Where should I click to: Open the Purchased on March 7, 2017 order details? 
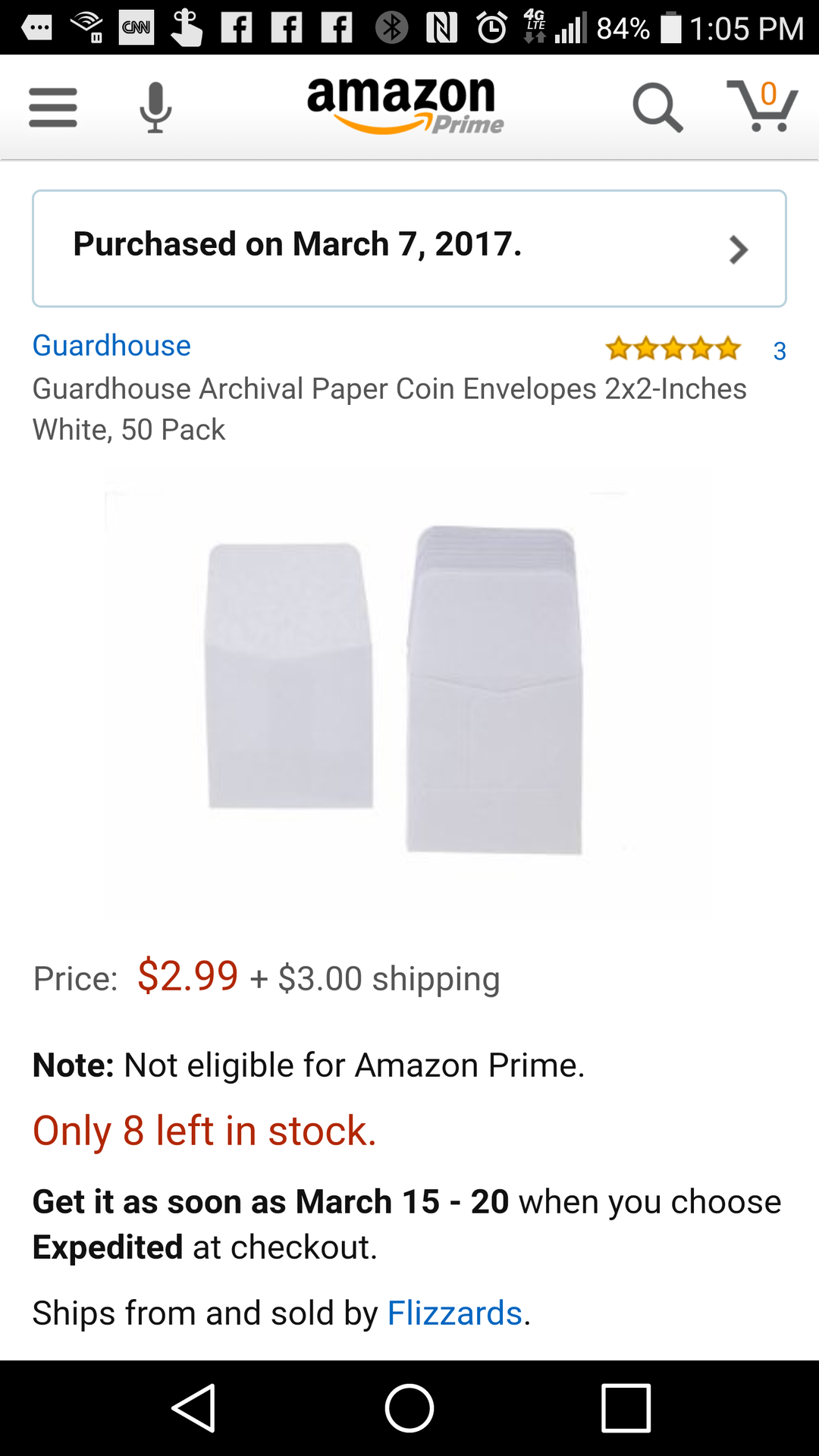click(x=409, y=249)
